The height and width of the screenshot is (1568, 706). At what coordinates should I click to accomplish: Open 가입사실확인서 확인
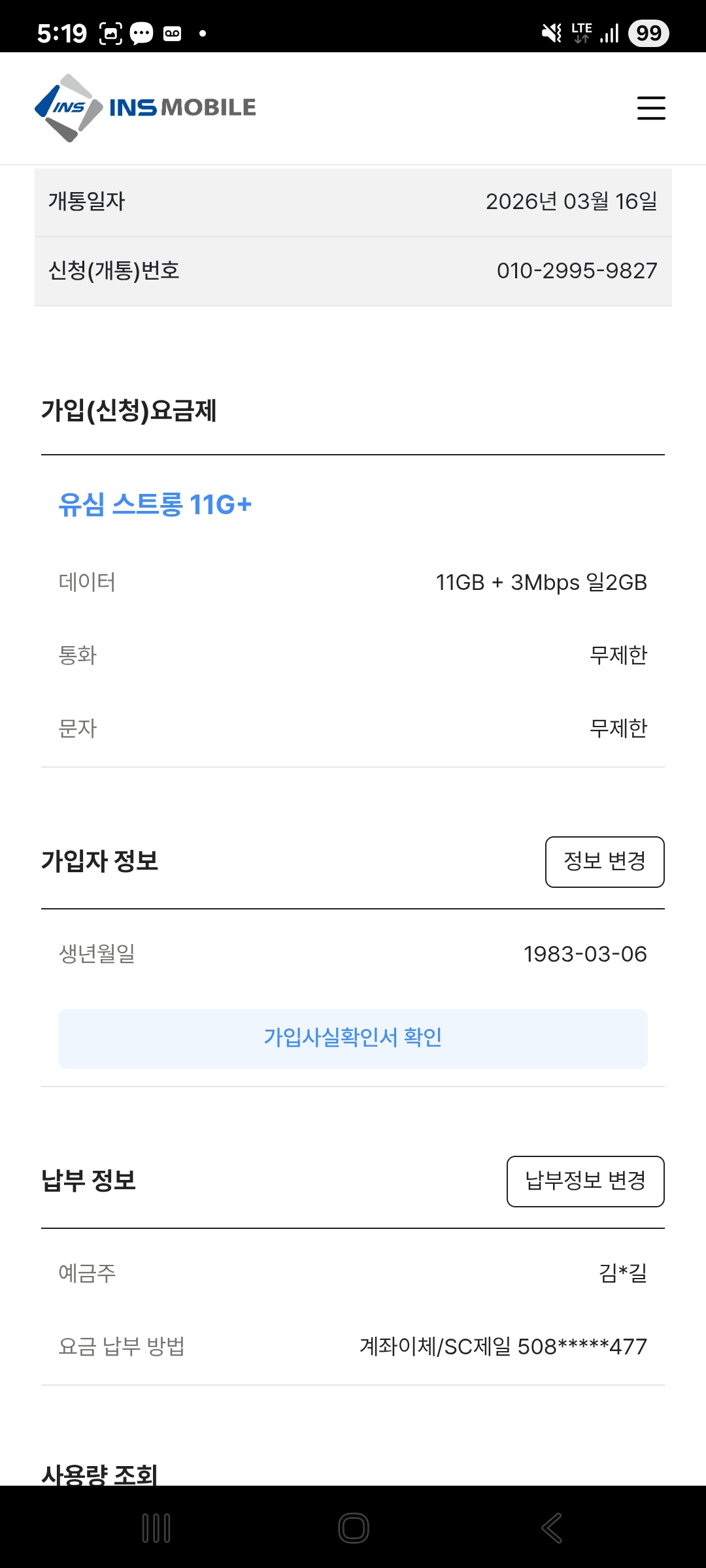(353, 1038)
